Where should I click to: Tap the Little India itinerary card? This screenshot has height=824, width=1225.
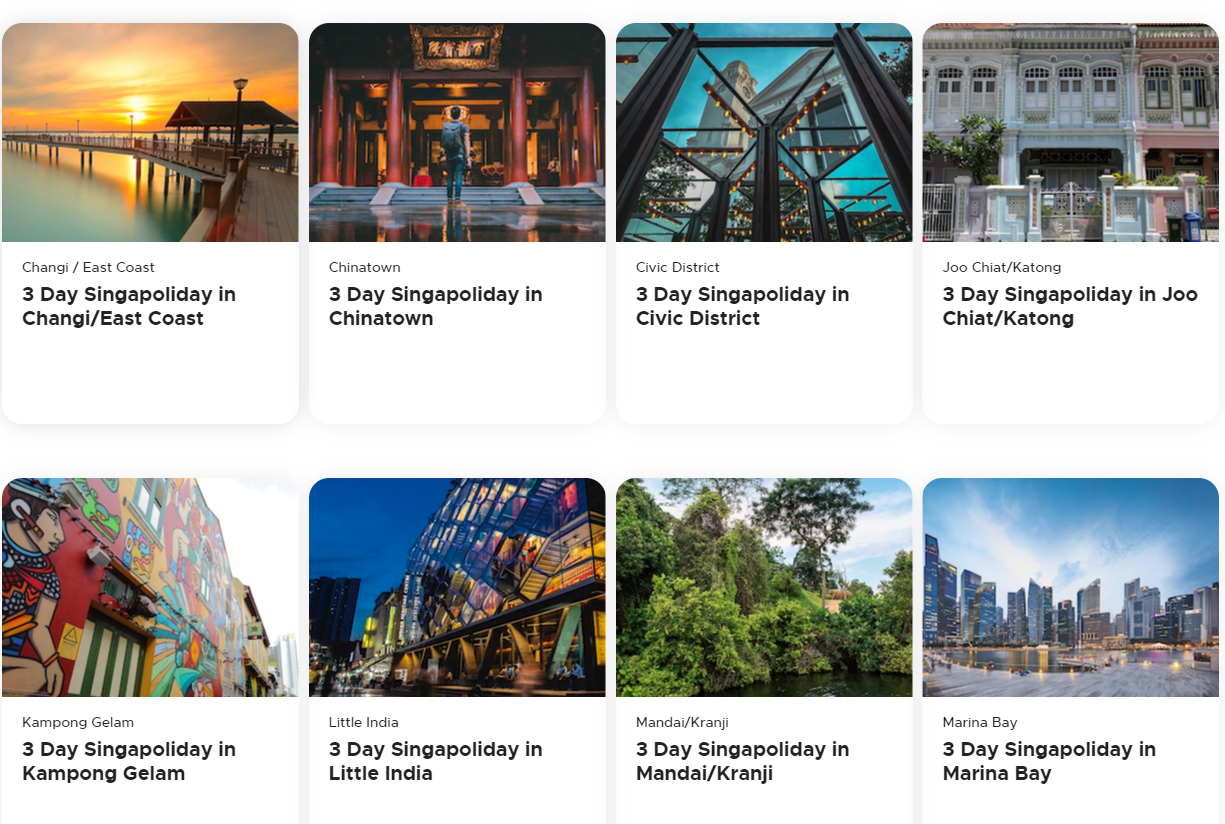457,761
